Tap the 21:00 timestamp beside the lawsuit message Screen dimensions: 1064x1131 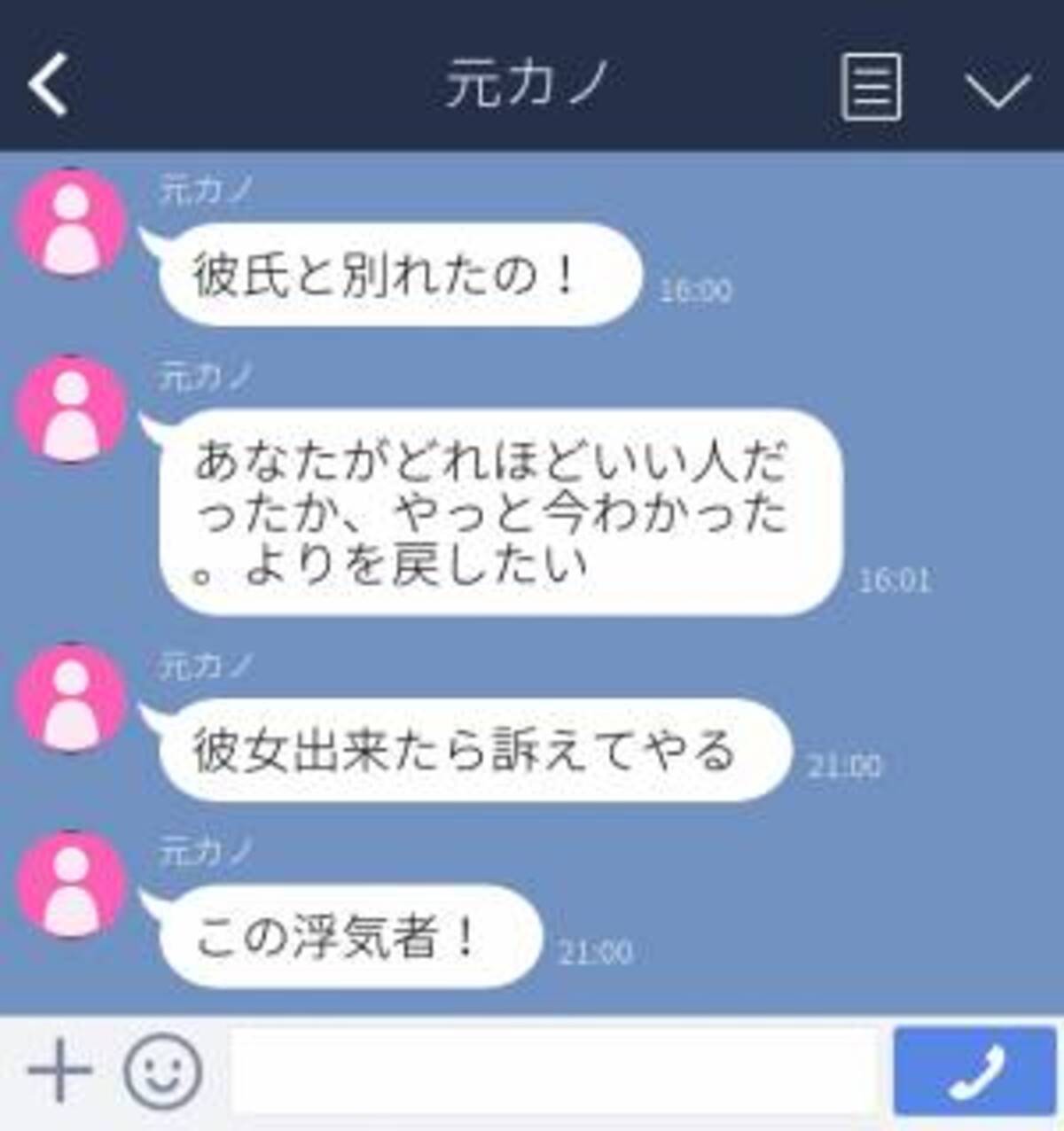pyautogui.click(x=842, y=763)
